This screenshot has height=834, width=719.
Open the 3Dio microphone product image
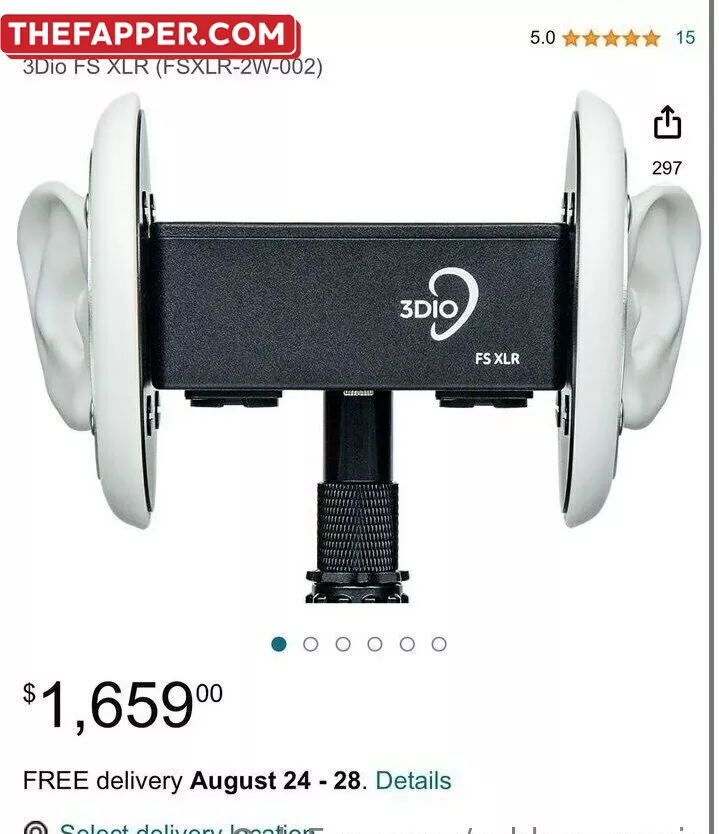360,340
